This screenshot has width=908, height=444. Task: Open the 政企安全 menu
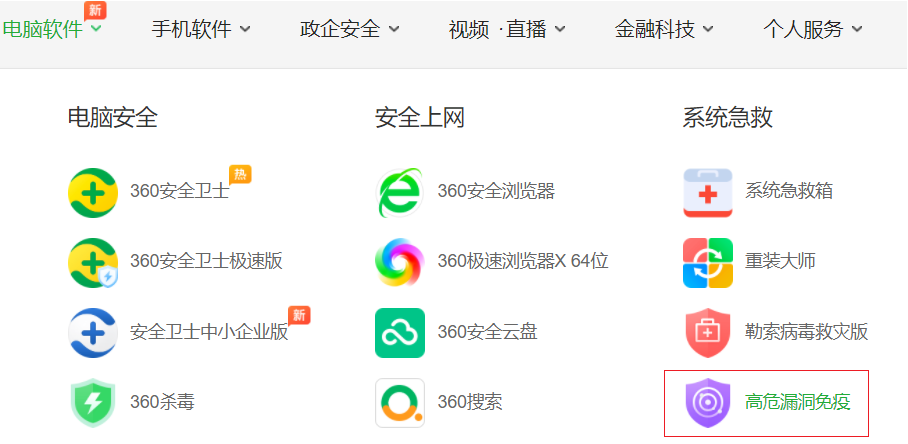tap(349, 29)
